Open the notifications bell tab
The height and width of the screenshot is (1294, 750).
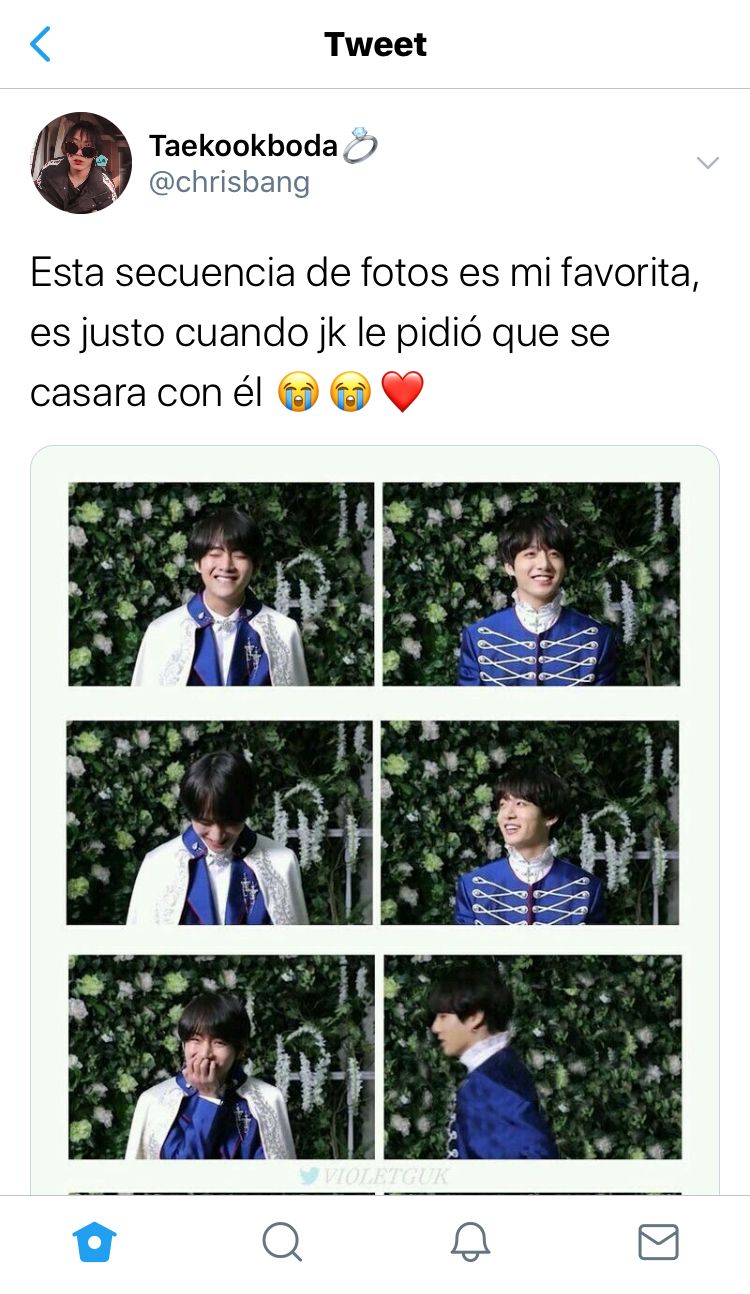pyautogui.click(x=470, y=1242)
